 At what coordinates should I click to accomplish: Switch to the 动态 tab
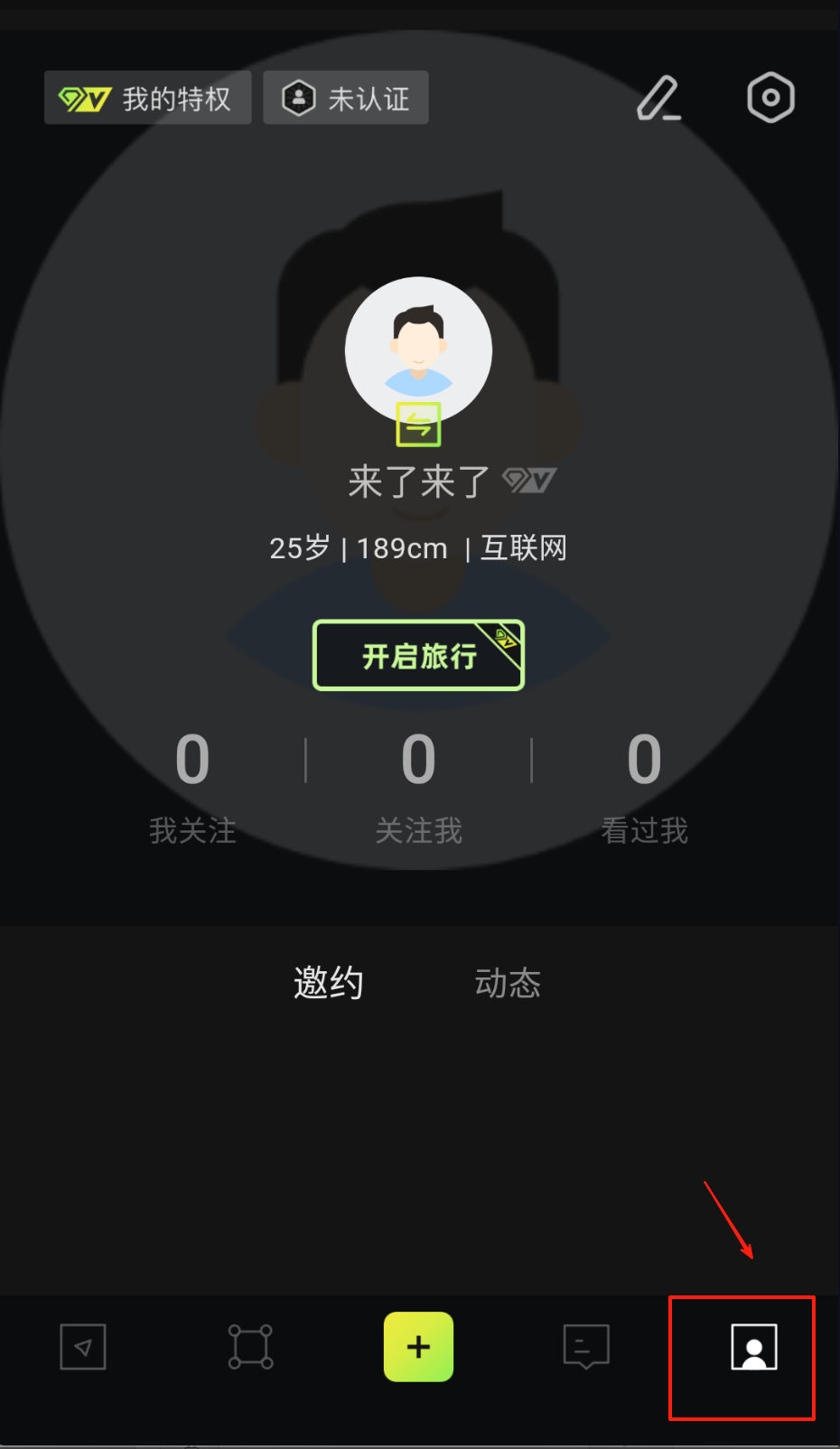click(x=508, y=983)
